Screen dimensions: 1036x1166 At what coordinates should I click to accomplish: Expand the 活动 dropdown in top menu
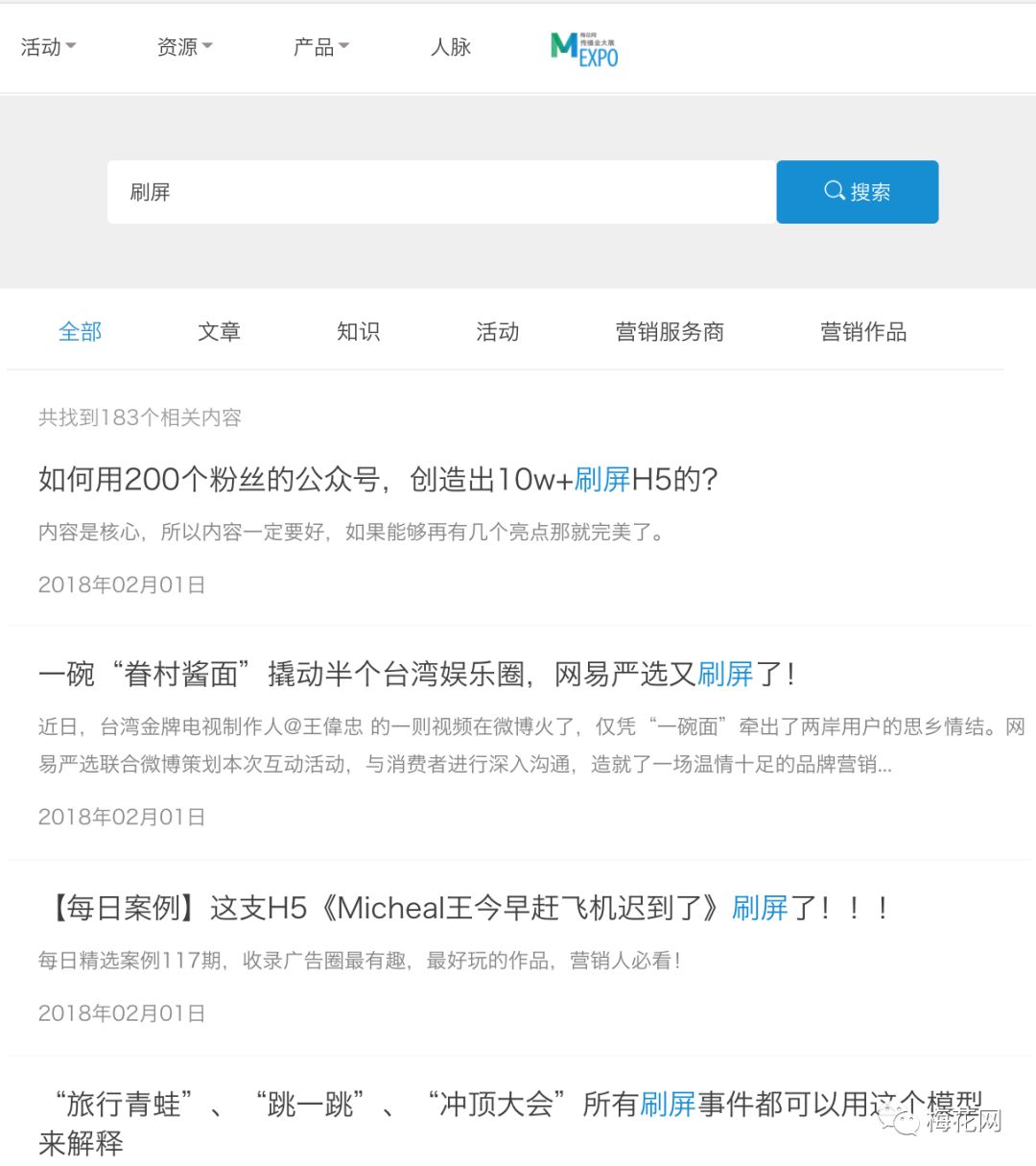click(48, 47)
